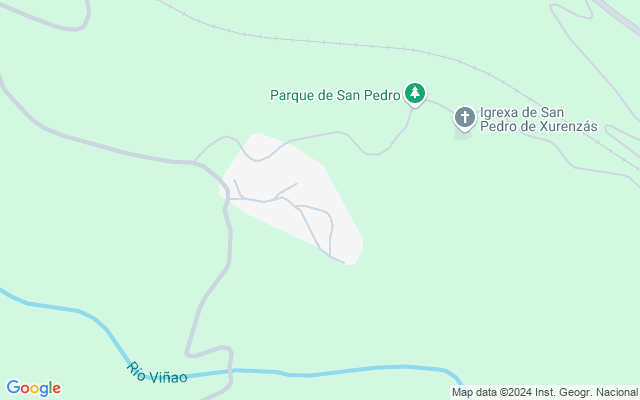Select the Igrexa de San Pedro de Xurenzás pin
This screenshot has width=640, height=400.
(x=464, y=118)
